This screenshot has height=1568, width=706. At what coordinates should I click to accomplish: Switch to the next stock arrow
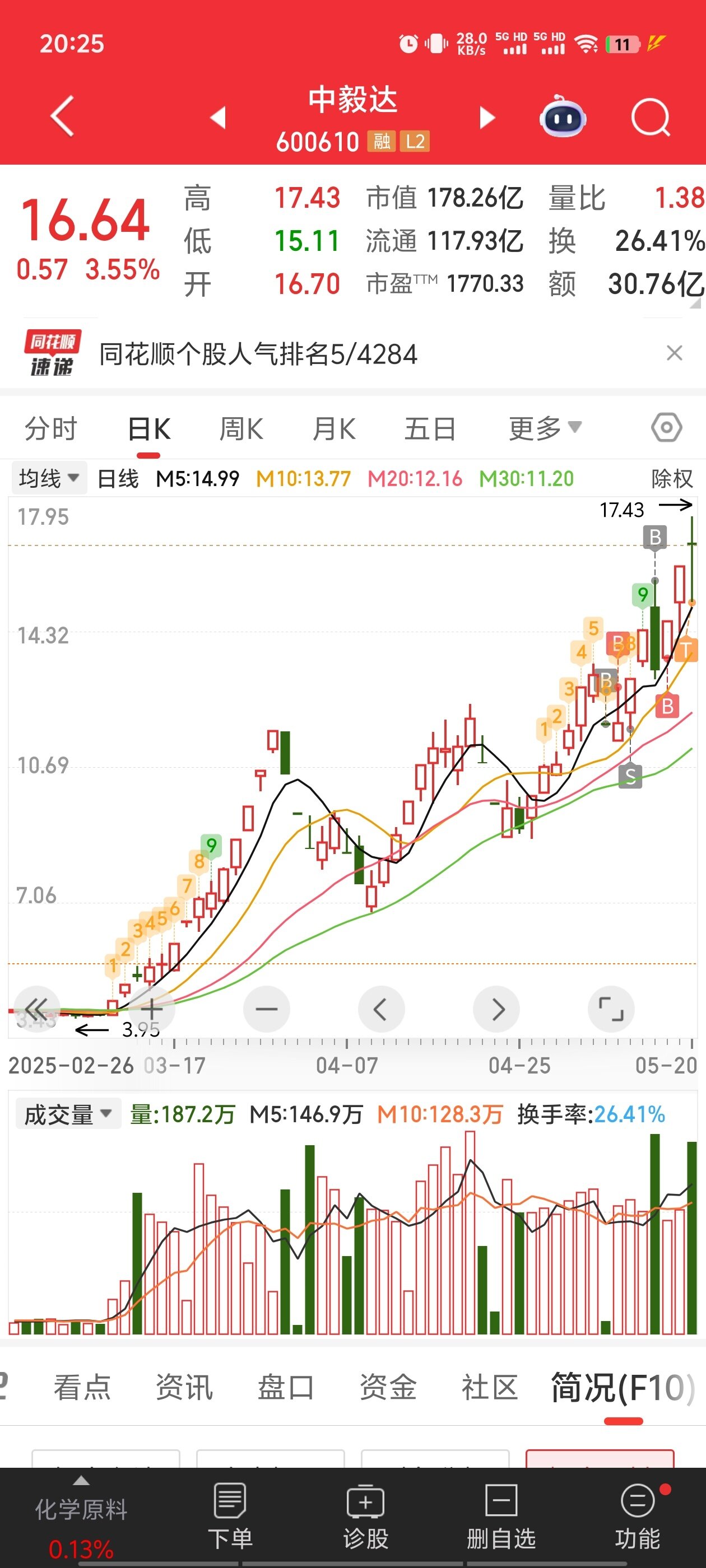pyautogui.click(x=487, y=117)
